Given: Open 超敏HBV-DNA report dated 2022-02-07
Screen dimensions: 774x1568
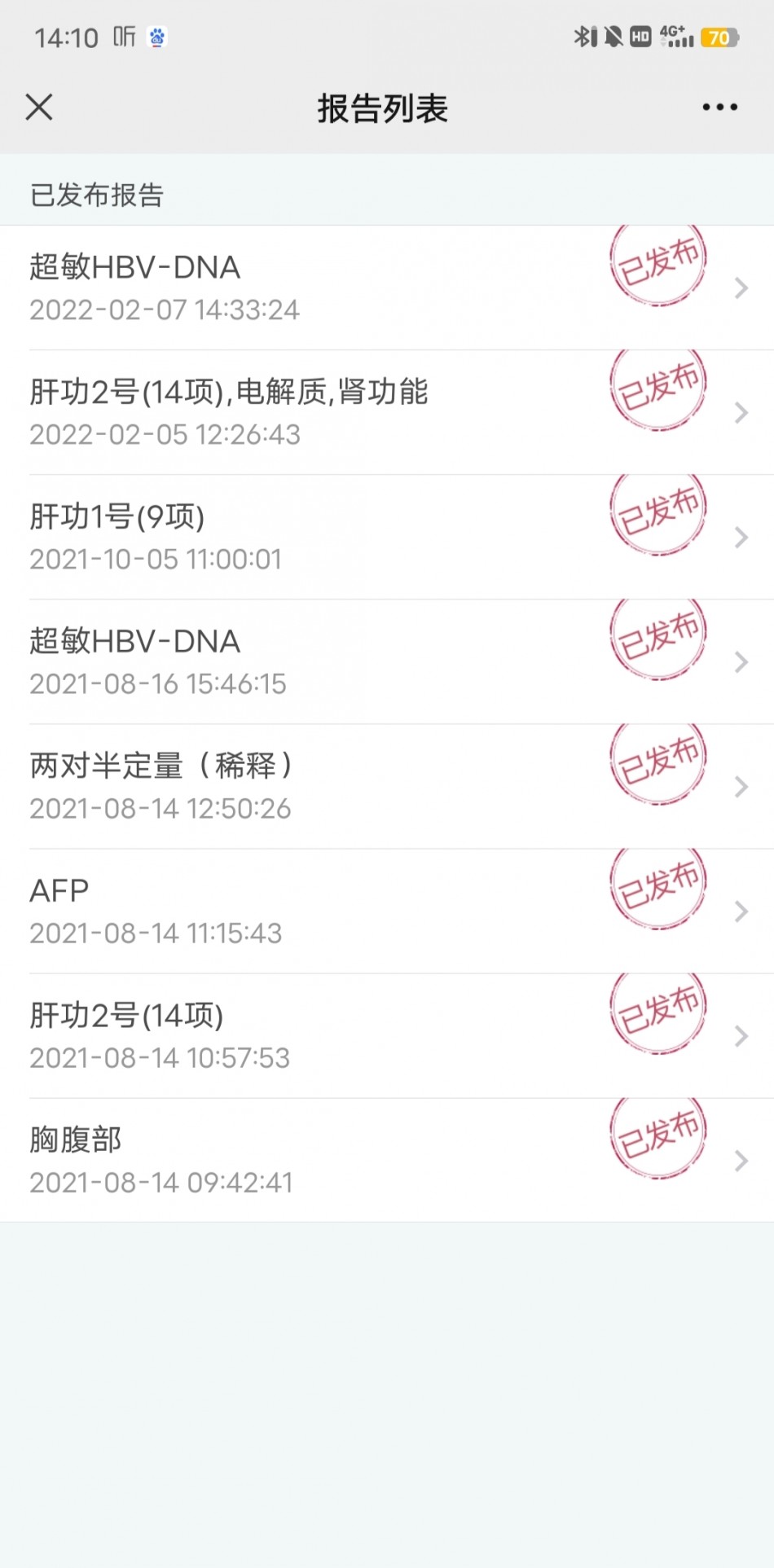Looking at the screenshot, I should [x=387, y=288].
